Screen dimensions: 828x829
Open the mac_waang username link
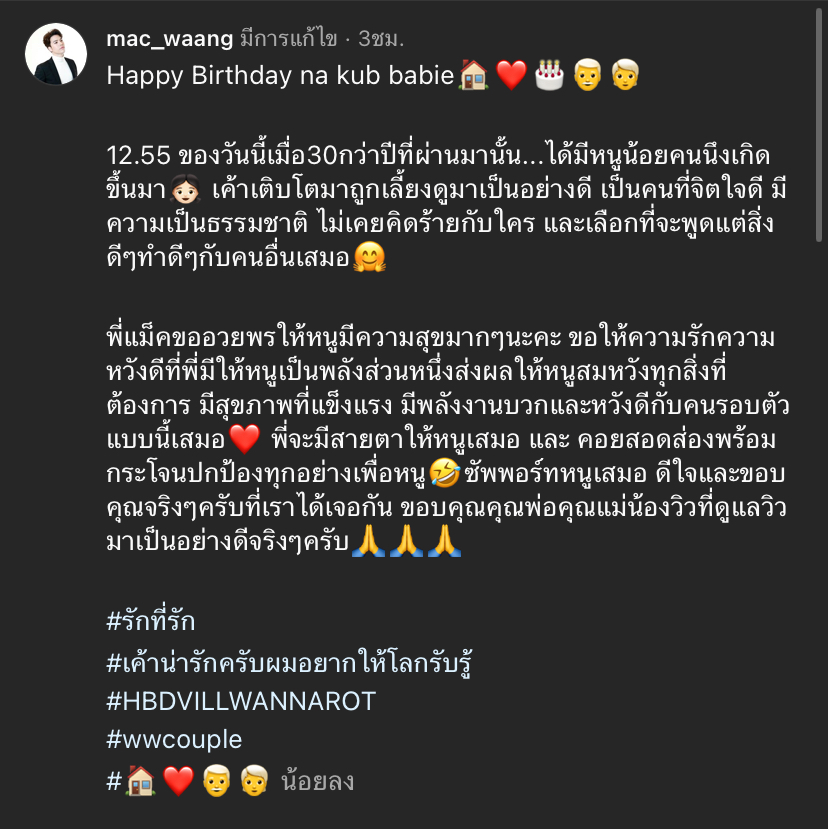tap(169, 39)
